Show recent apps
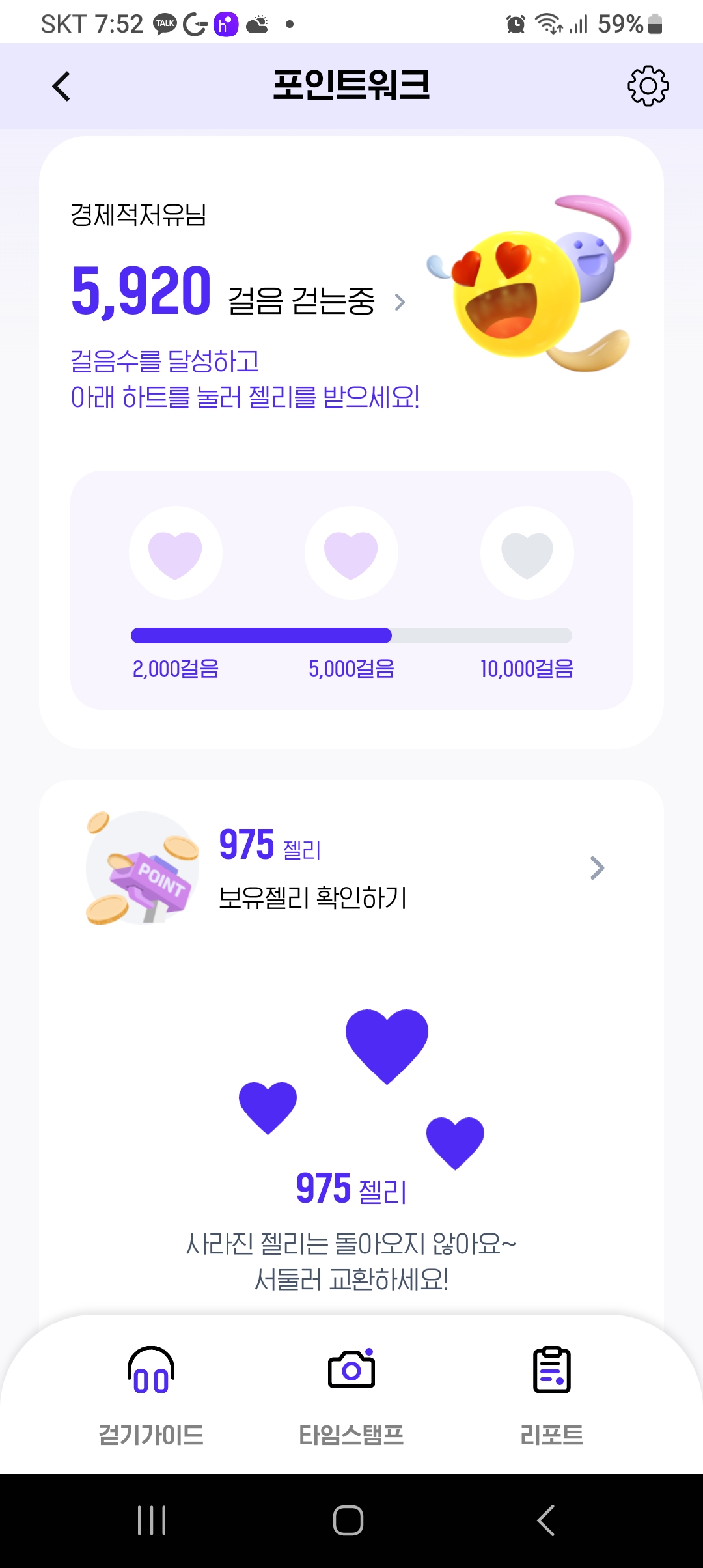703x1568 pixels. point(152,1520)
